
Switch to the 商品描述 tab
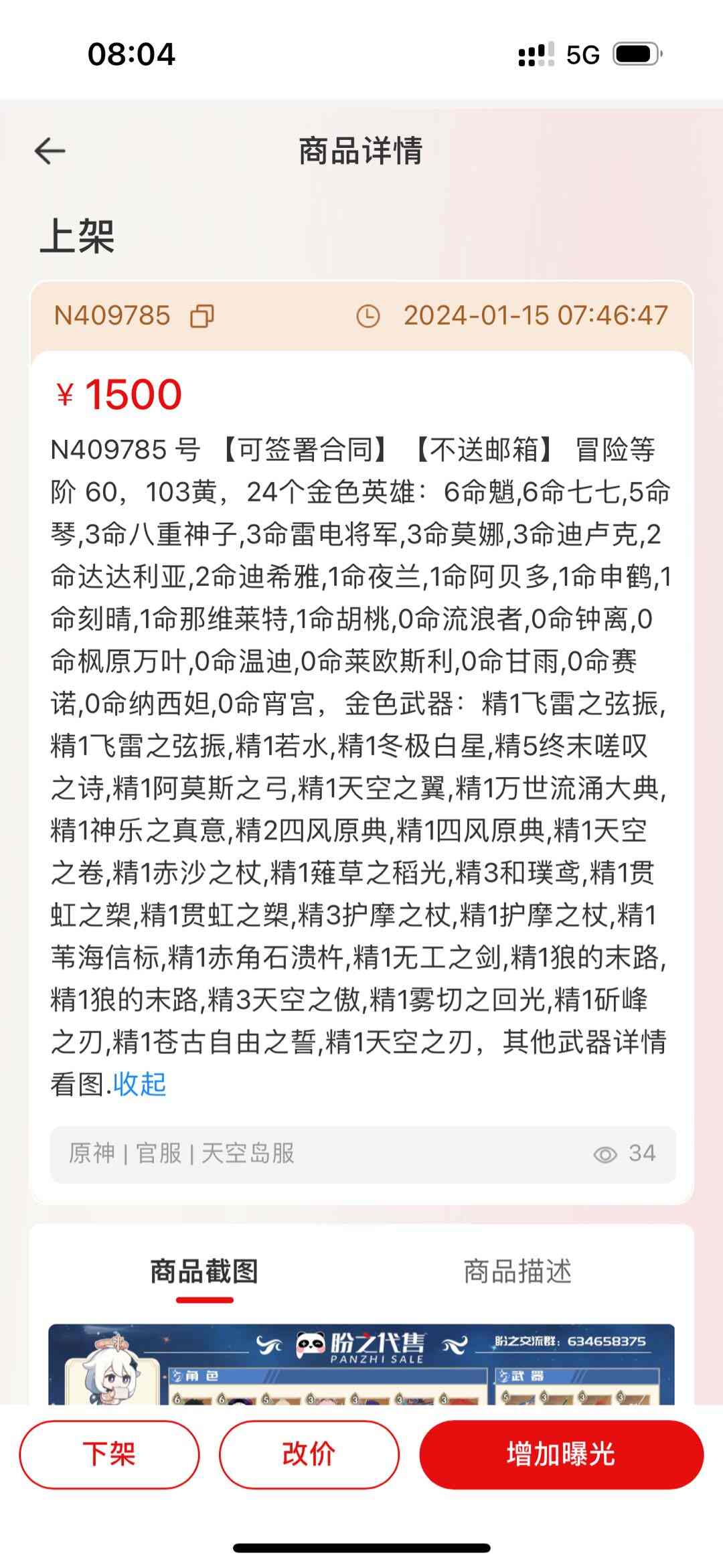(x=517, y=1271)
